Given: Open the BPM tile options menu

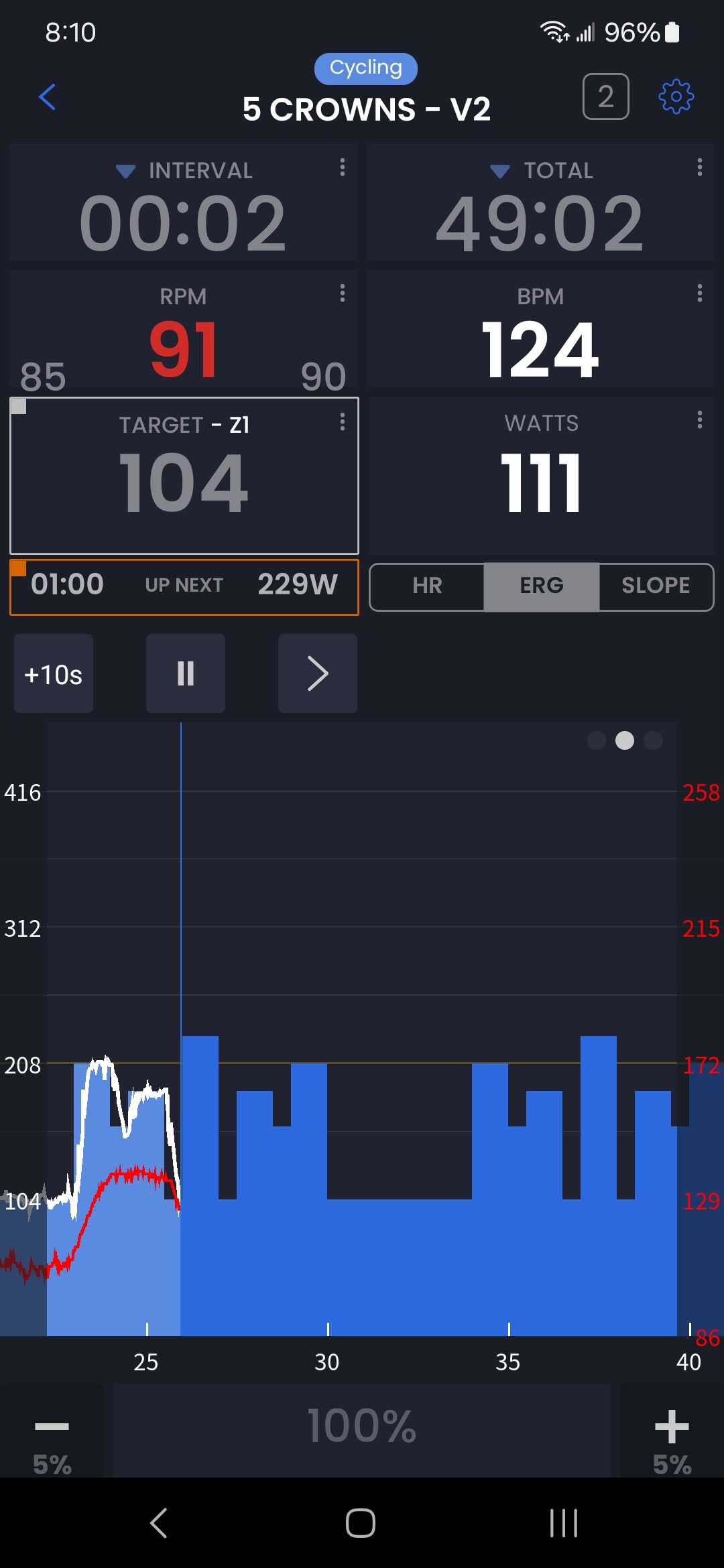Looking at the screenshot, I should (x=699, y=293).
